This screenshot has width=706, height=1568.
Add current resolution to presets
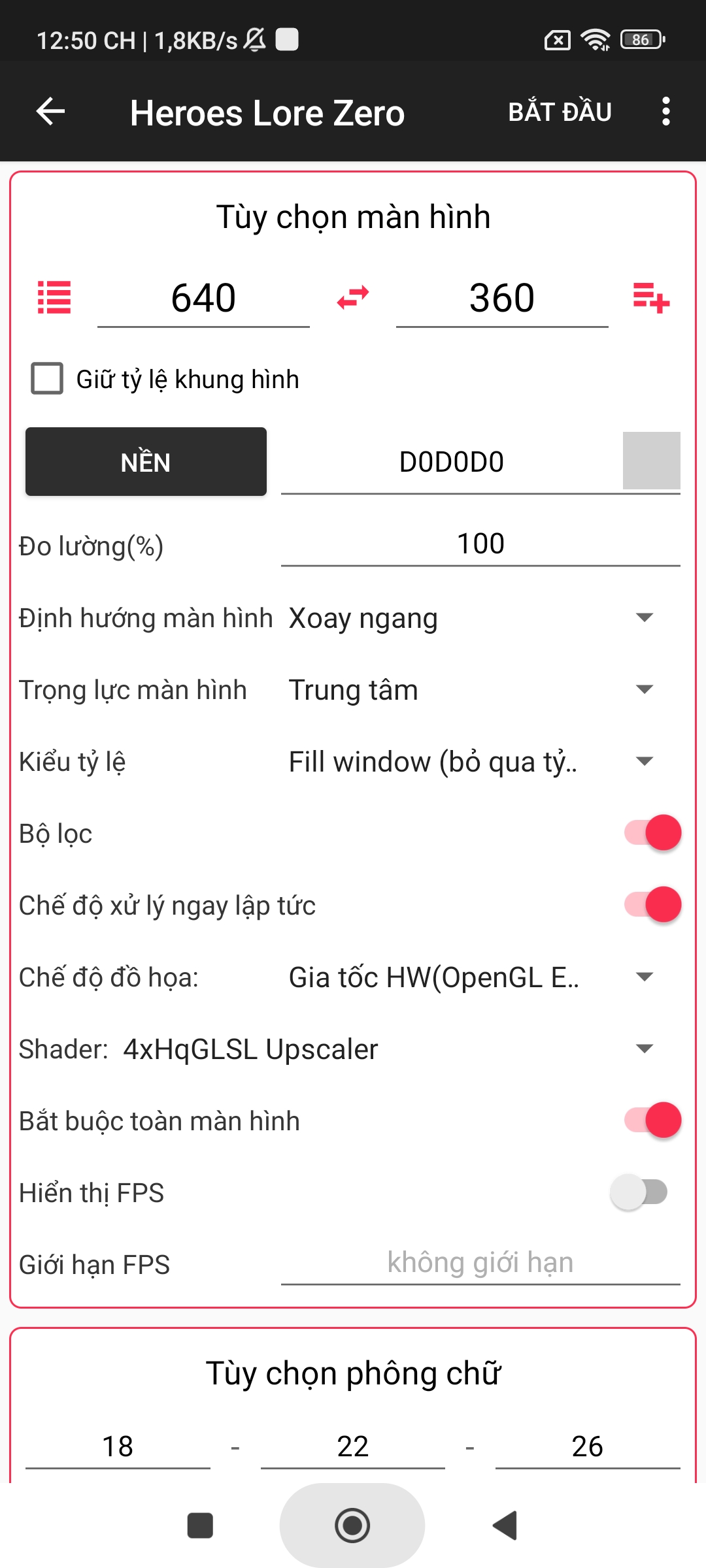(x=651, y=298)
